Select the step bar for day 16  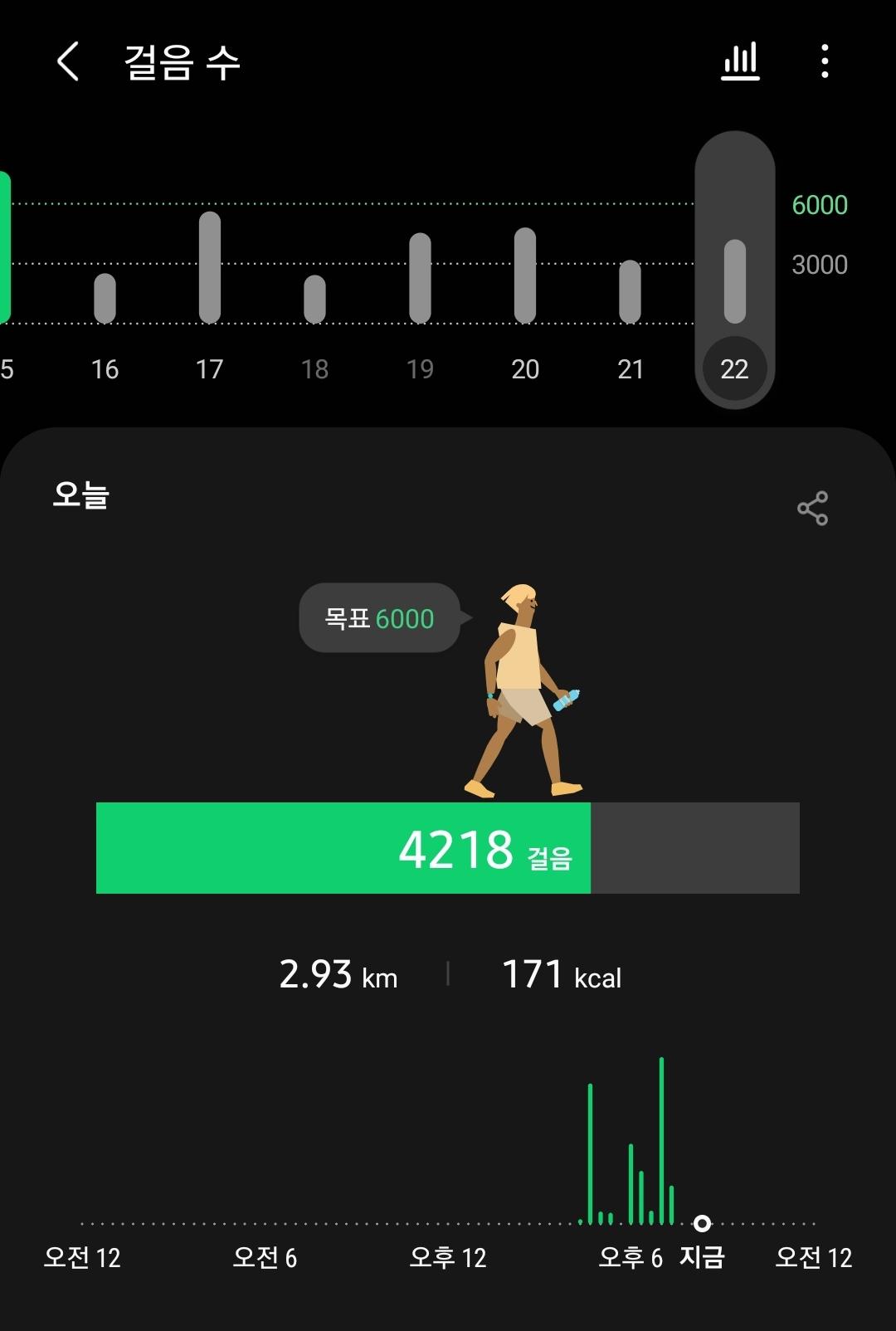105,299
